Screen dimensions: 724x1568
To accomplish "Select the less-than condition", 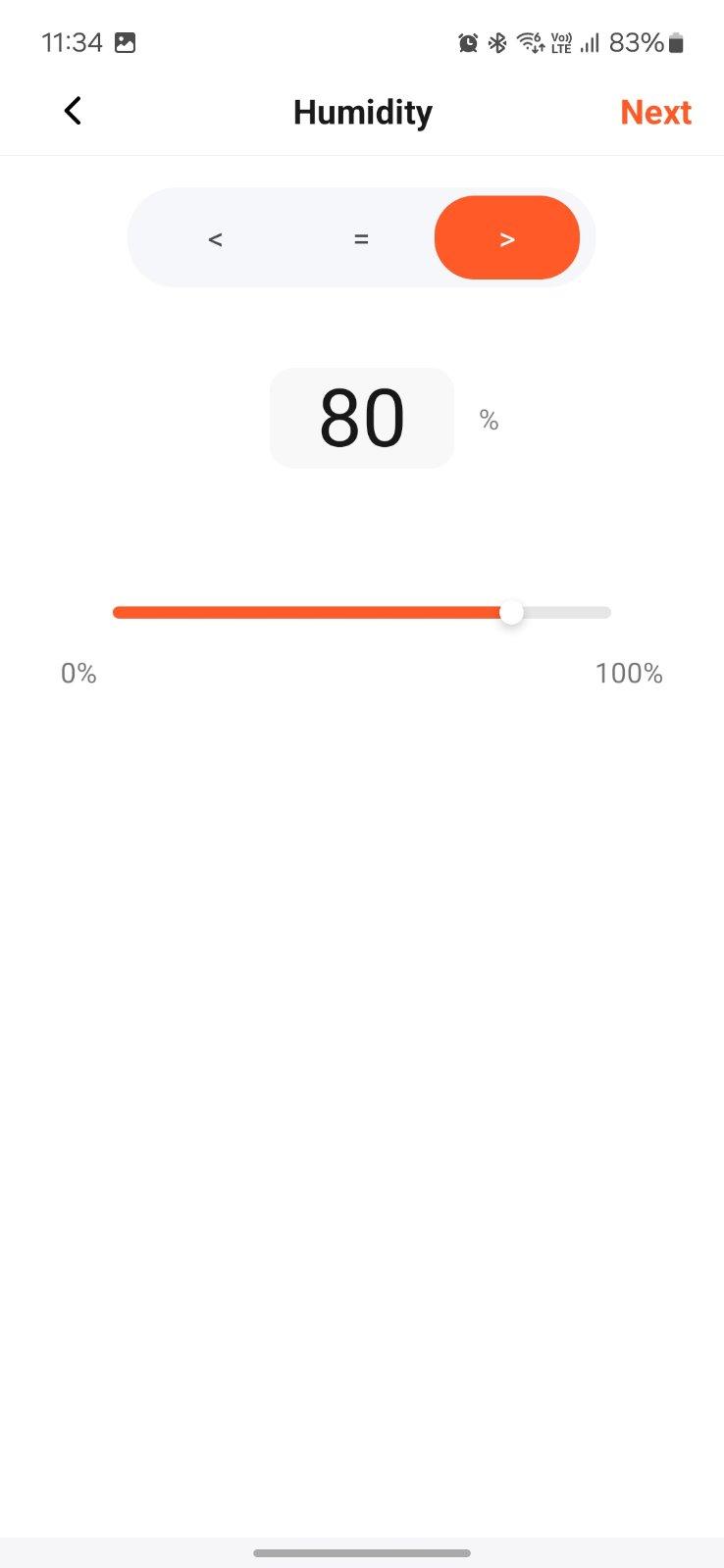I will (216, 238).
